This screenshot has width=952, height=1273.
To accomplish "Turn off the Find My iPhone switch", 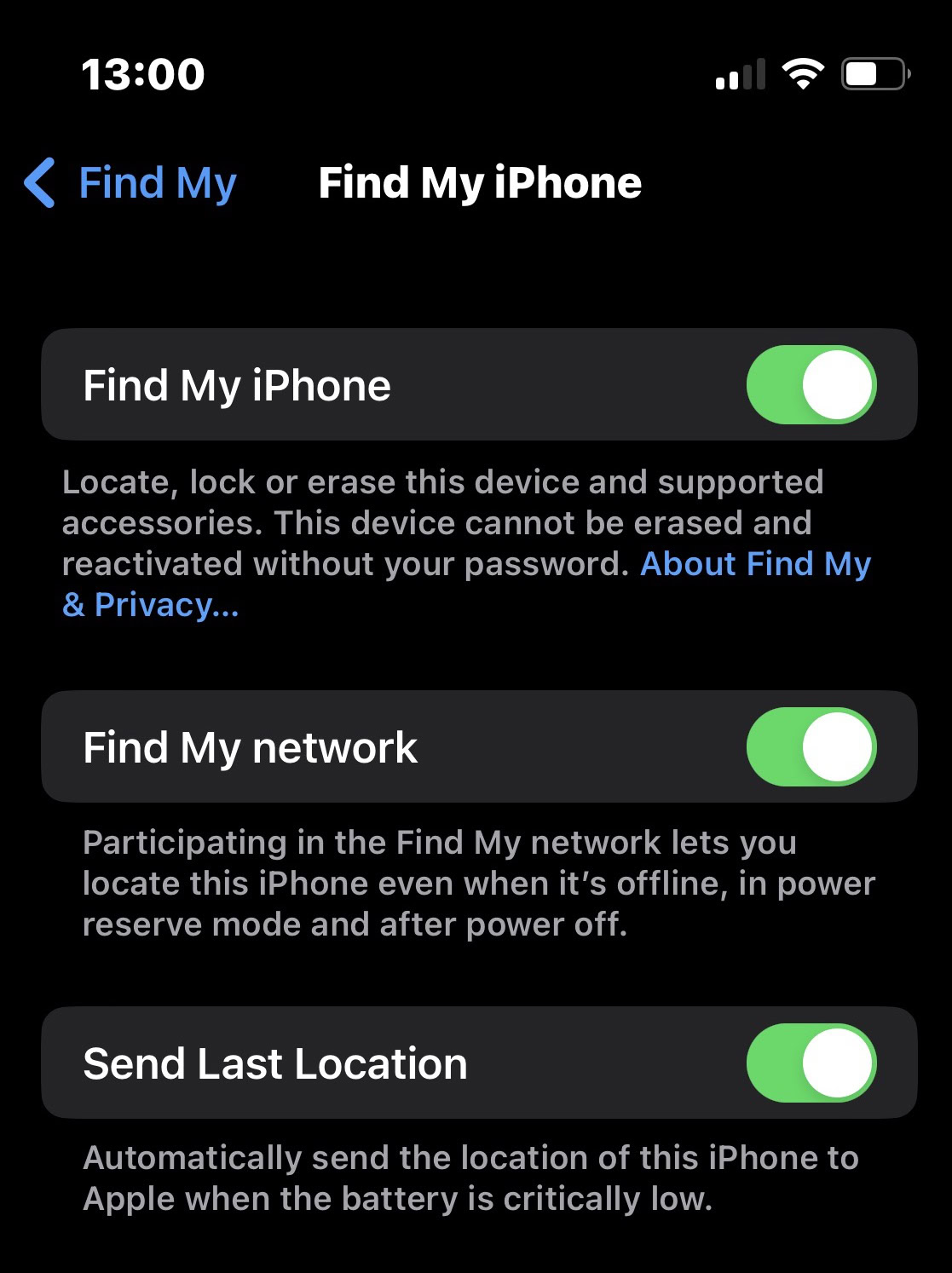I will coord(811,385).
